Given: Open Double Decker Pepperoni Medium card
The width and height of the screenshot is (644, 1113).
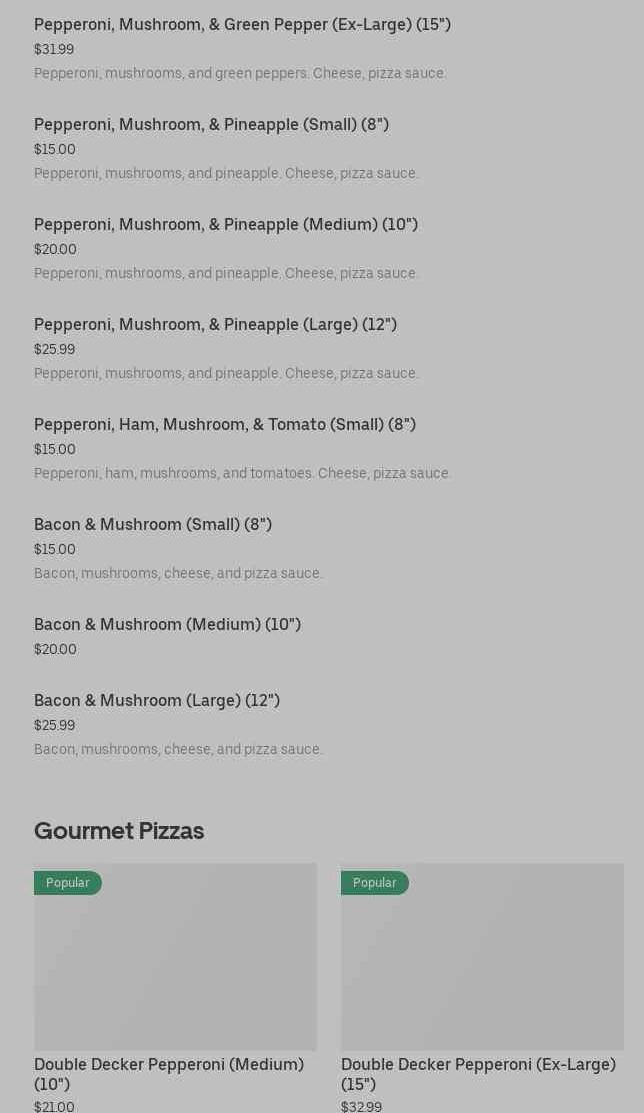Looking at the screenshot, I should (175, 988).
